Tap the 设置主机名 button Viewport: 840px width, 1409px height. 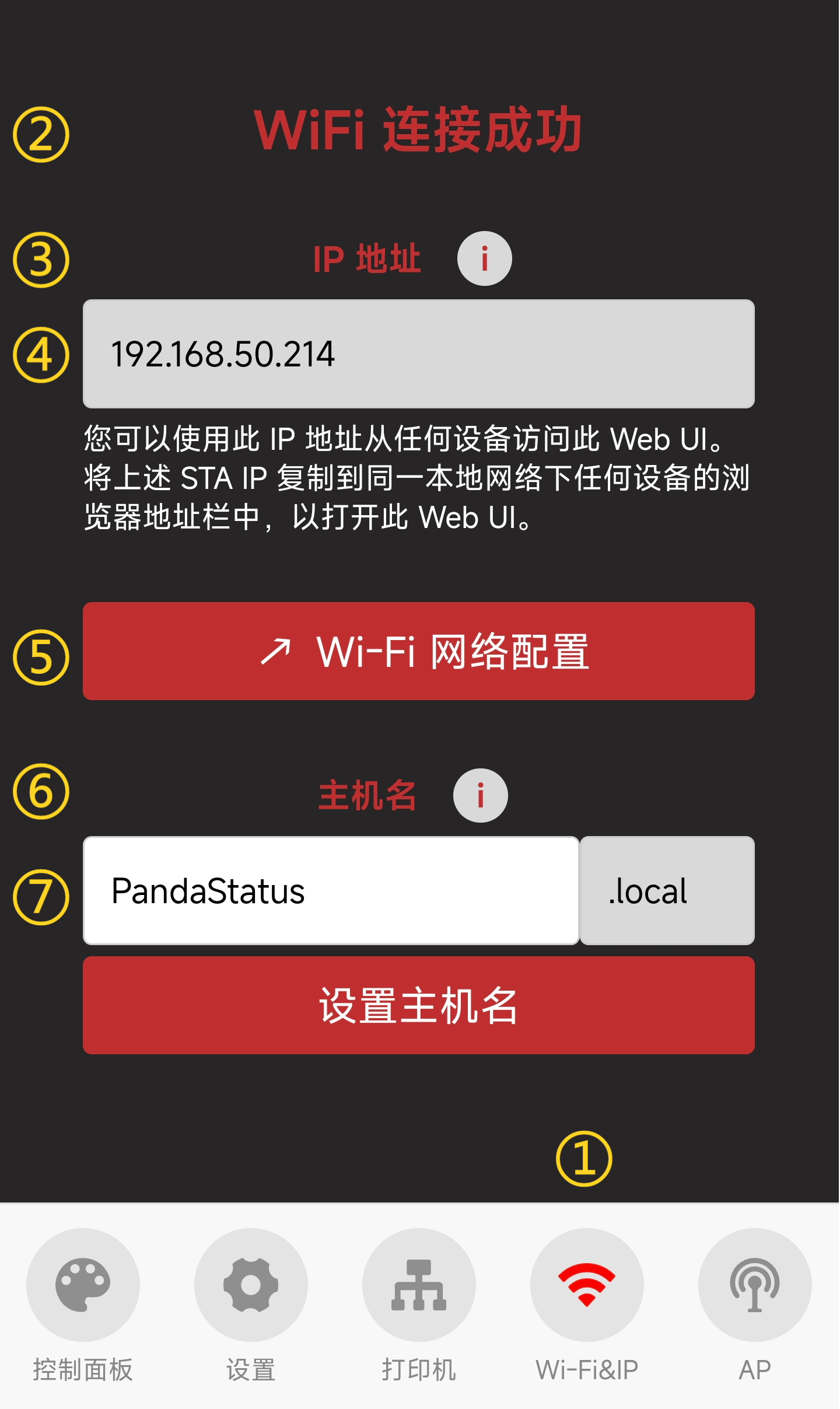coord(419,1005)
